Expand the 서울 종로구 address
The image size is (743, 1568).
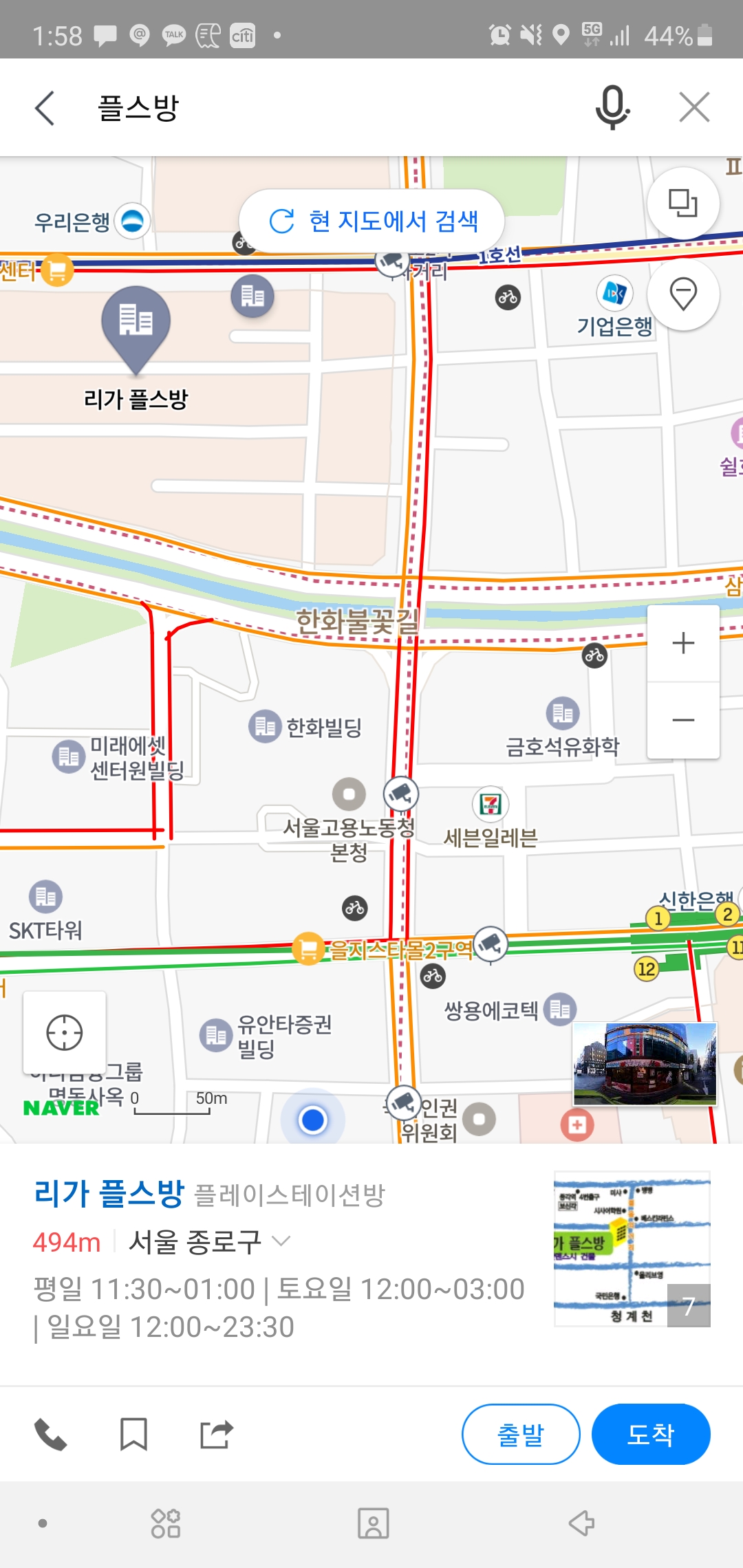click(x=281, y=1241)
